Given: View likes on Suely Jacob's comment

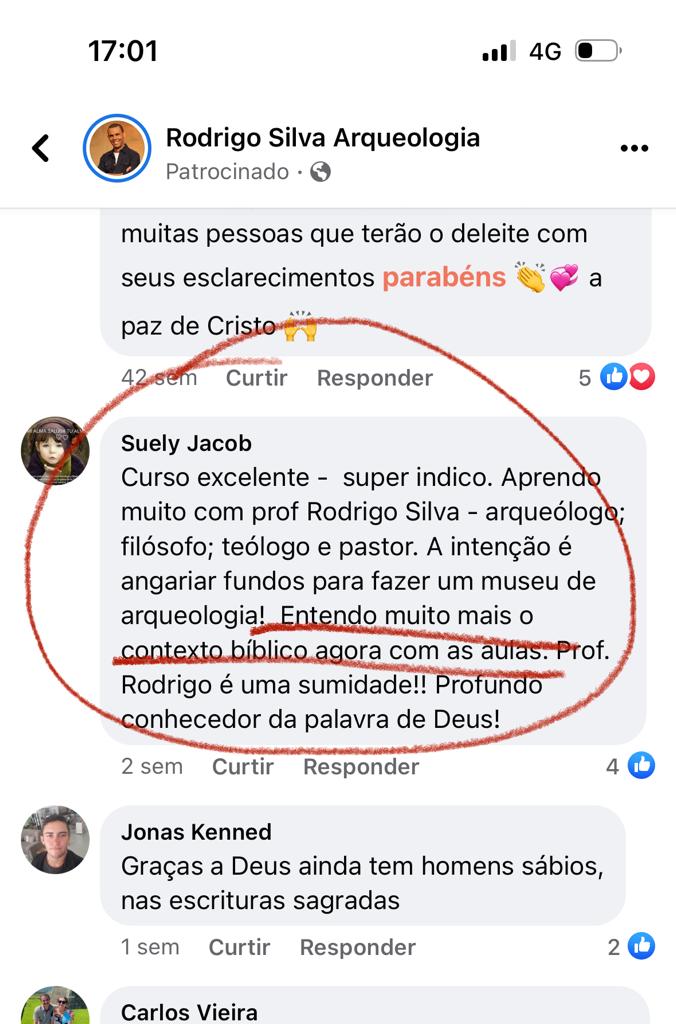Looking at the screenshot, I should click(630, 767).
